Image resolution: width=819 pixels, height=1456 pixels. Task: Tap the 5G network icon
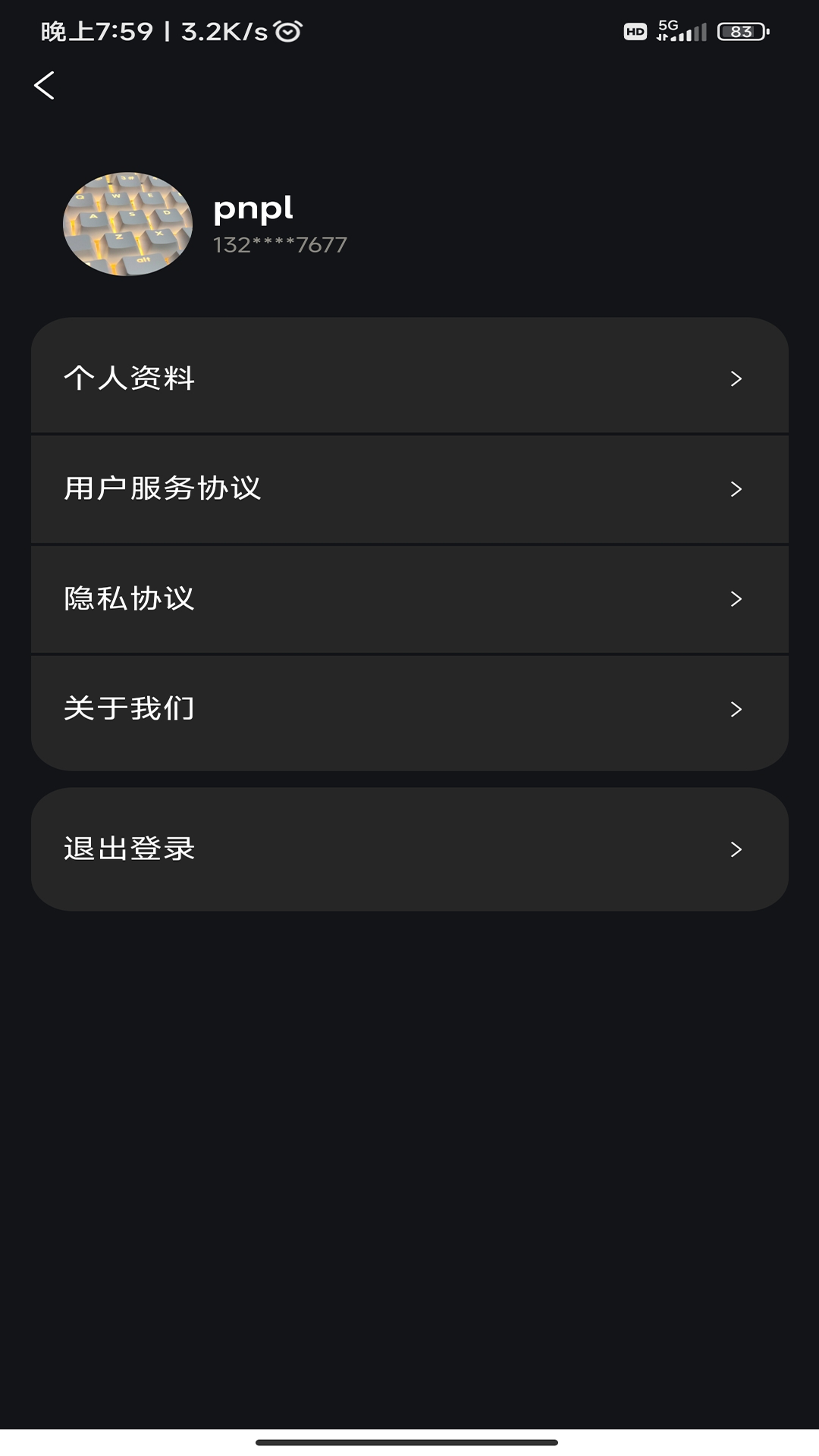667,29
